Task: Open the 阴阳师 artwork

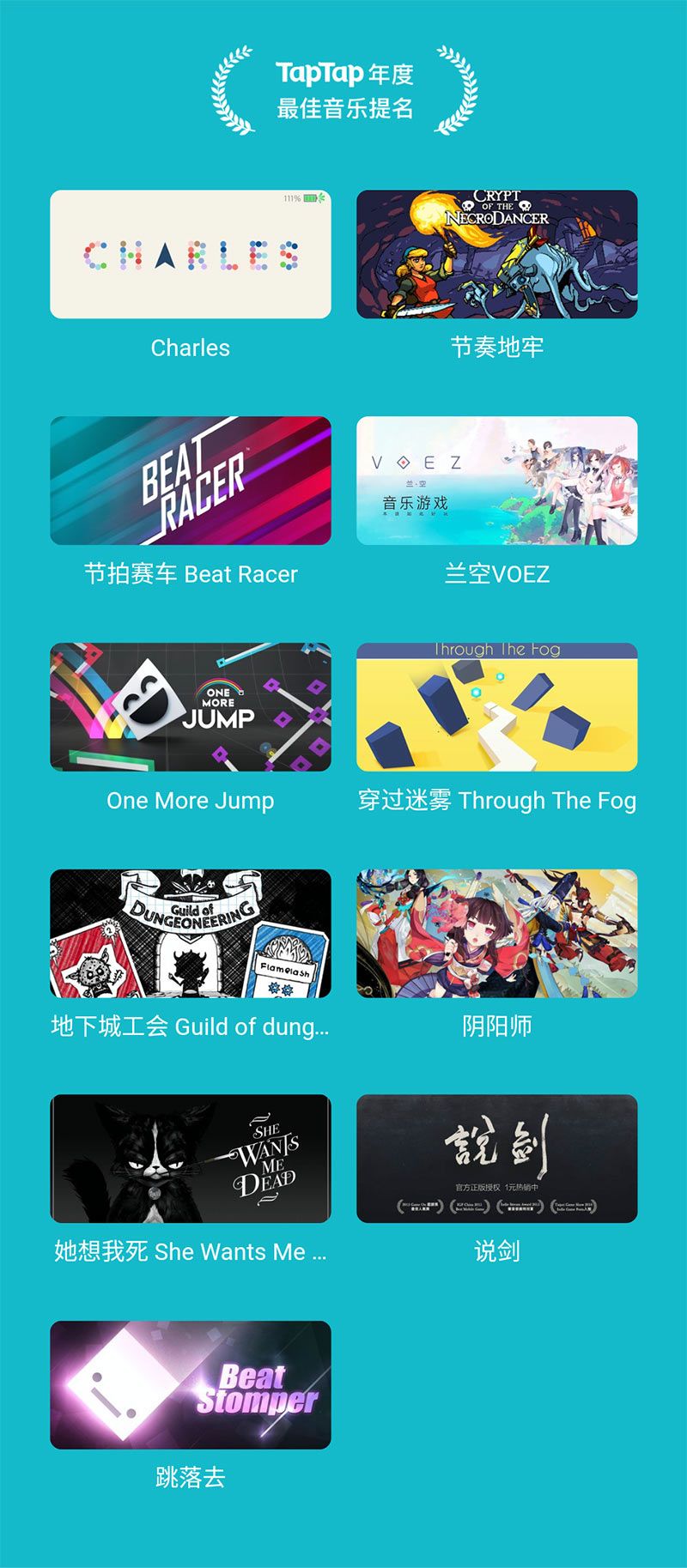Action: 496,934
